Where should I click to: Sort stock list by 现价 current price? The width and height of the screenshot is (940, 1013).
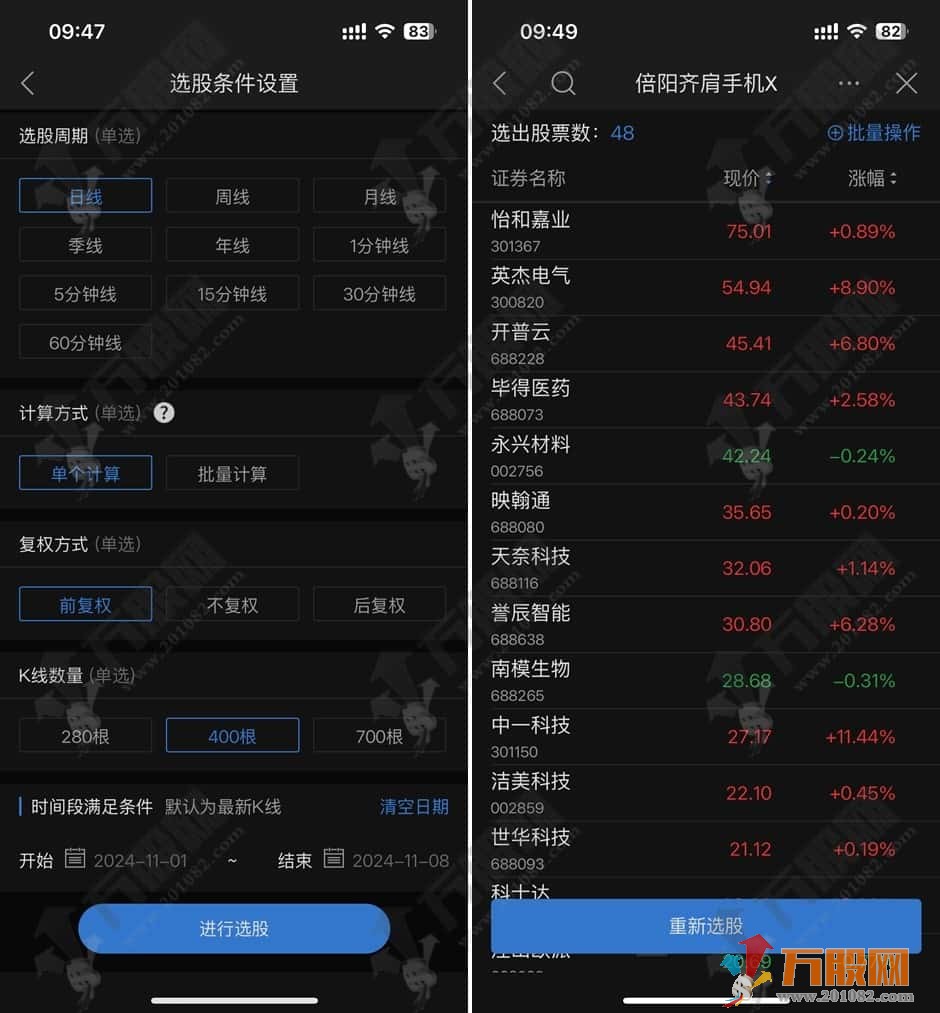pyautogui.click(x=750, y=177)
